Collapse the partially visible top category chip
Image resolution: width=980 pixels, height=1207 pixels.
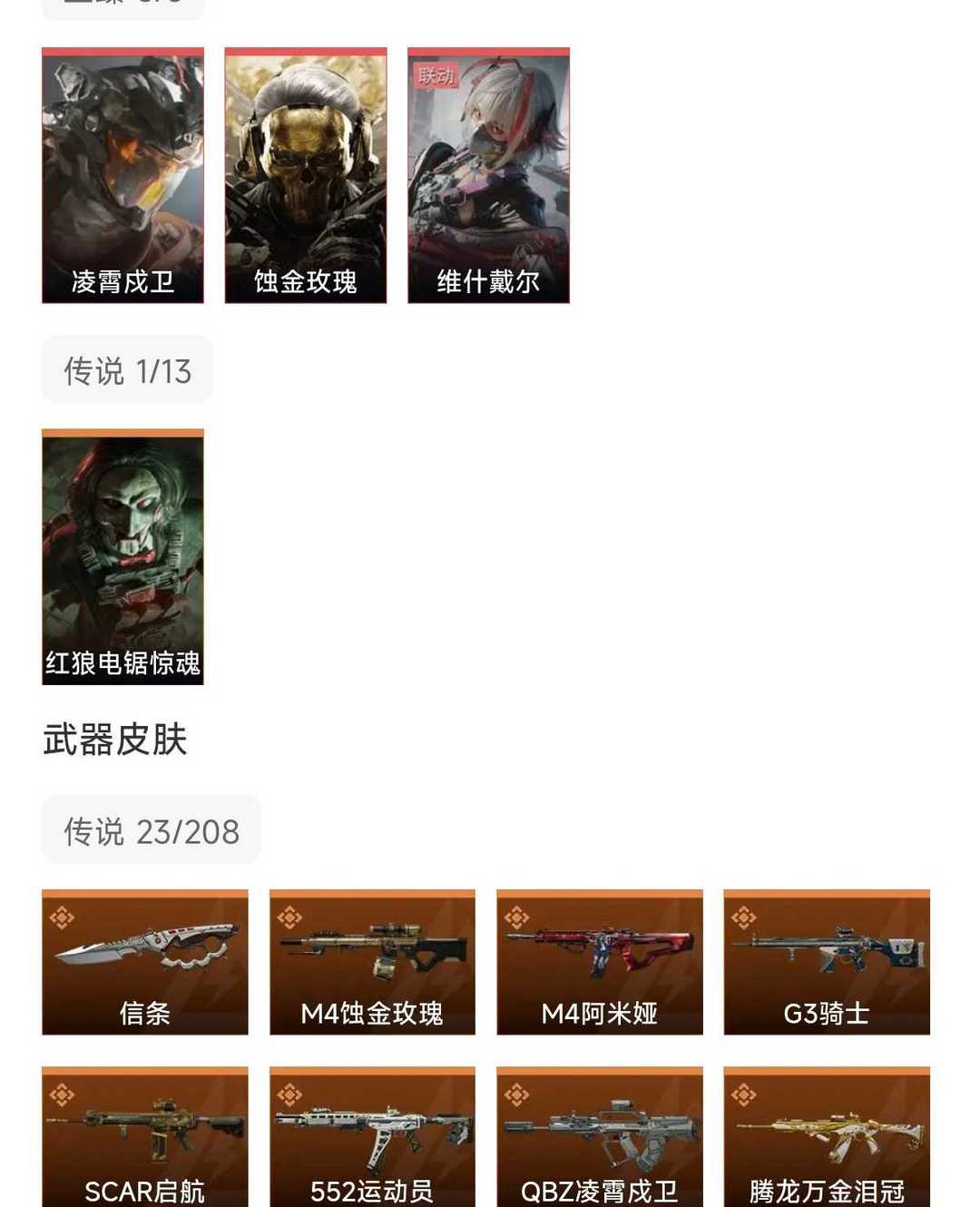122,7
